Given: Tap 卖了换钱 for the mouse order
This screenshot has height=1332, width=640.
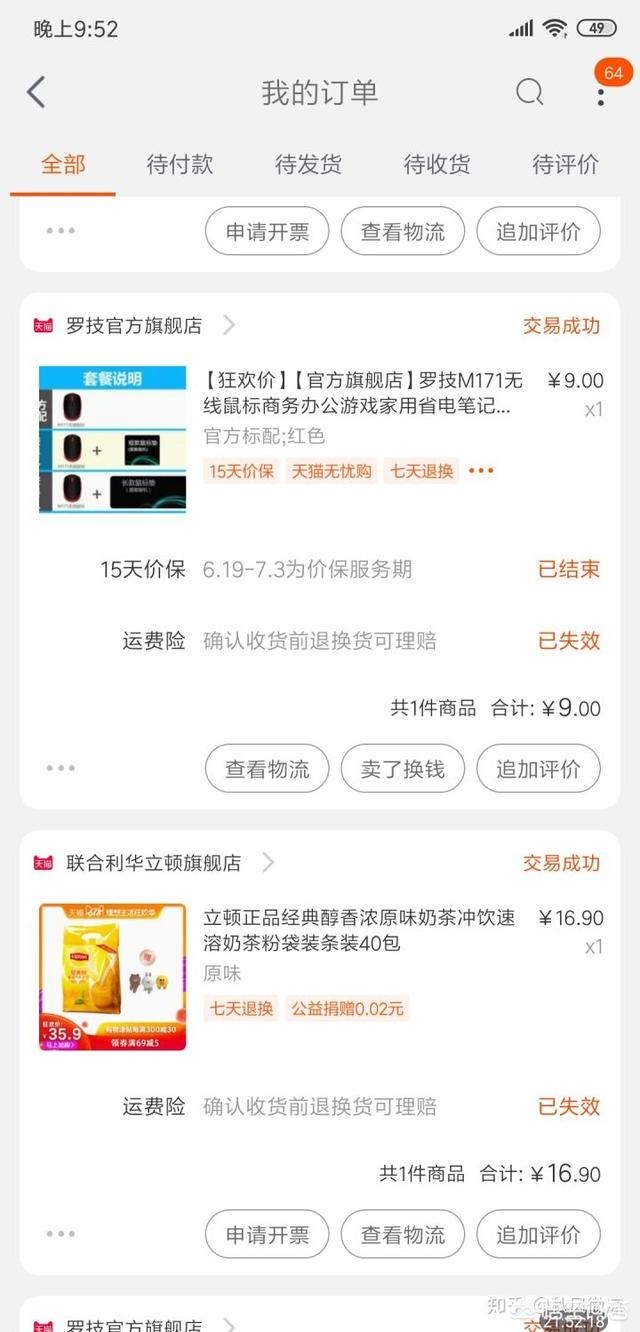Looking at the screenshot, I should click(403, 768).
